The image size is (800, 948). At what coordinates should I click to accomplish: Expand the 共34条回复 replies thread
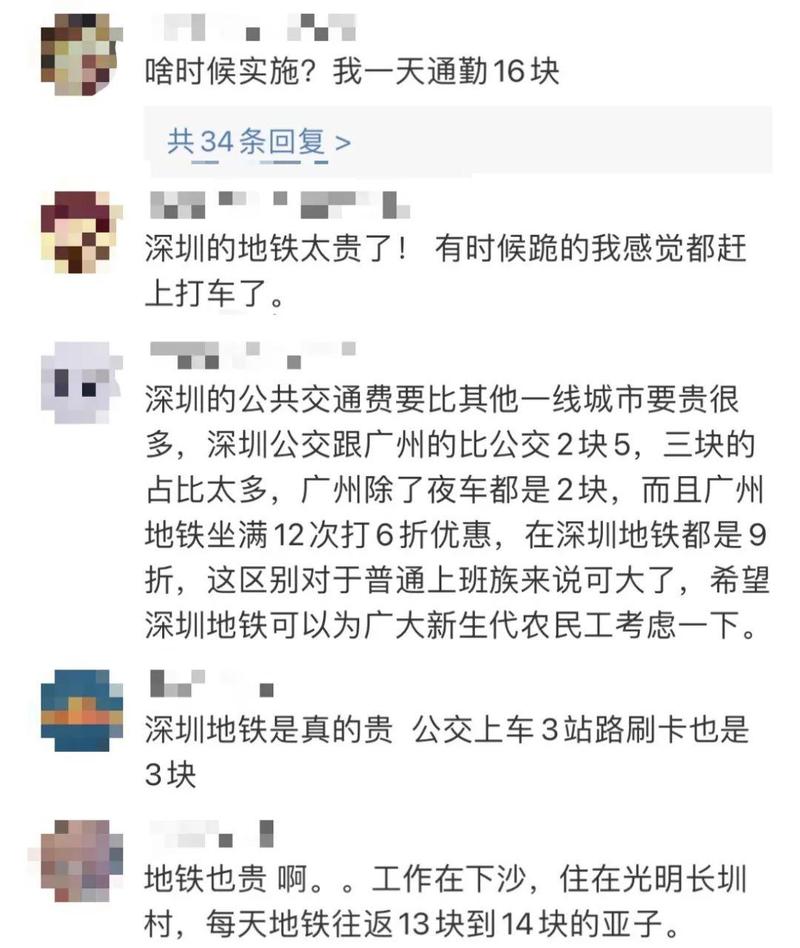point(259,143)
